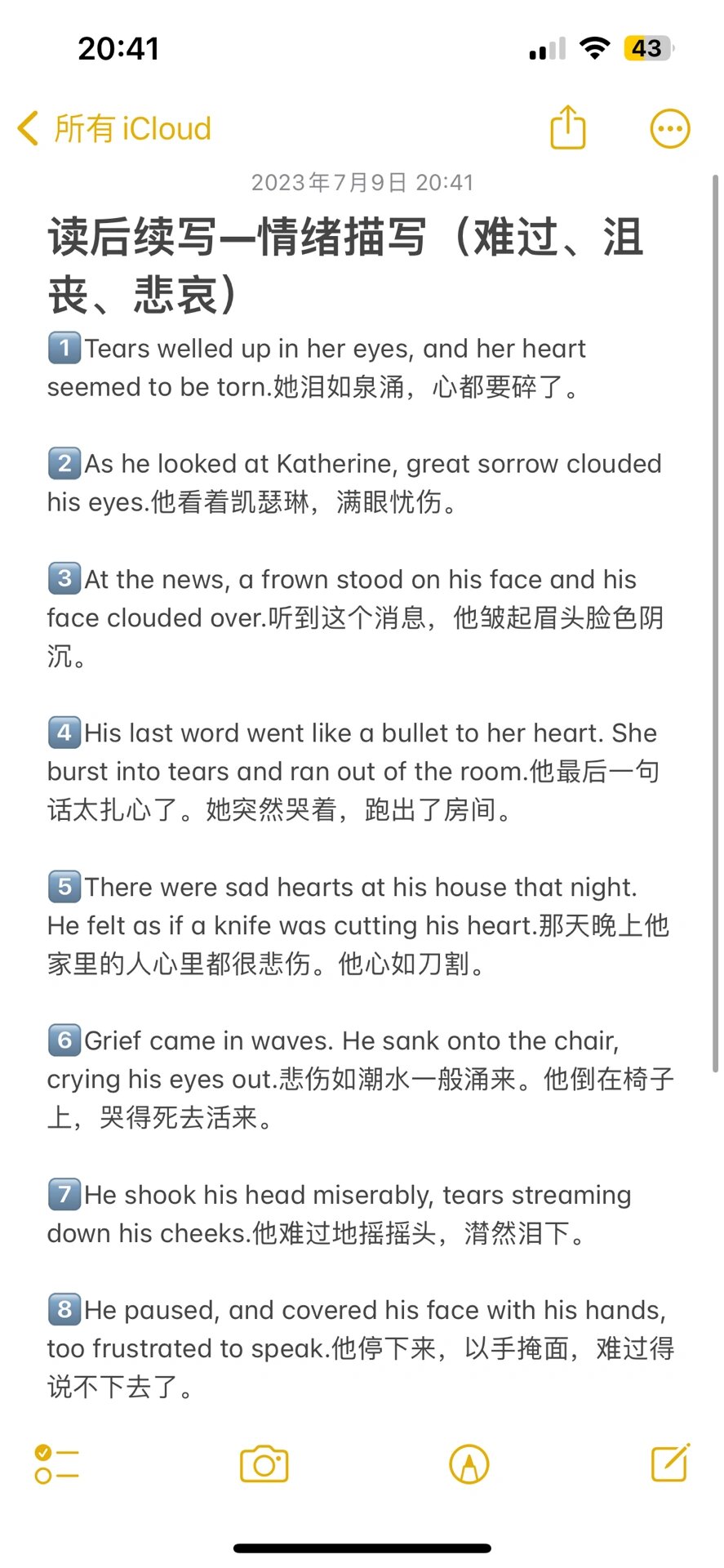Open the more options menu
This screenshot has width=724, height=1568.
(669, 129)
